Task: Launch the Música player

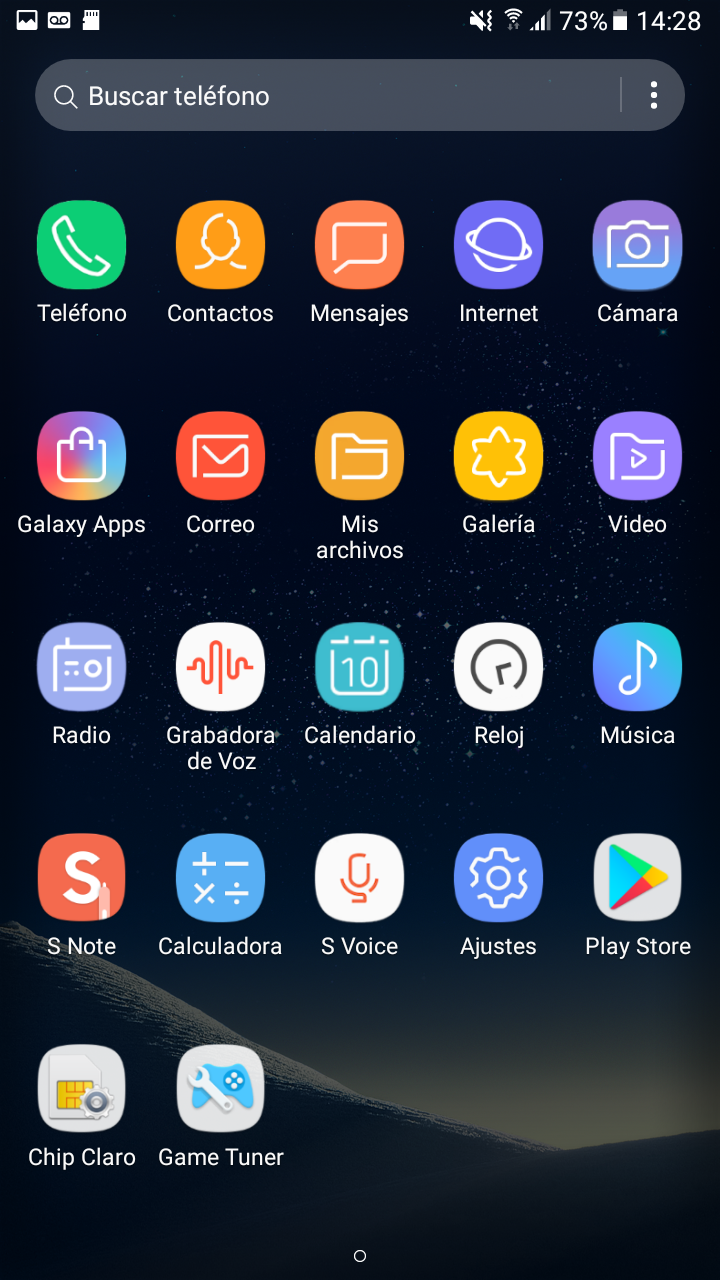Action: 637,667
